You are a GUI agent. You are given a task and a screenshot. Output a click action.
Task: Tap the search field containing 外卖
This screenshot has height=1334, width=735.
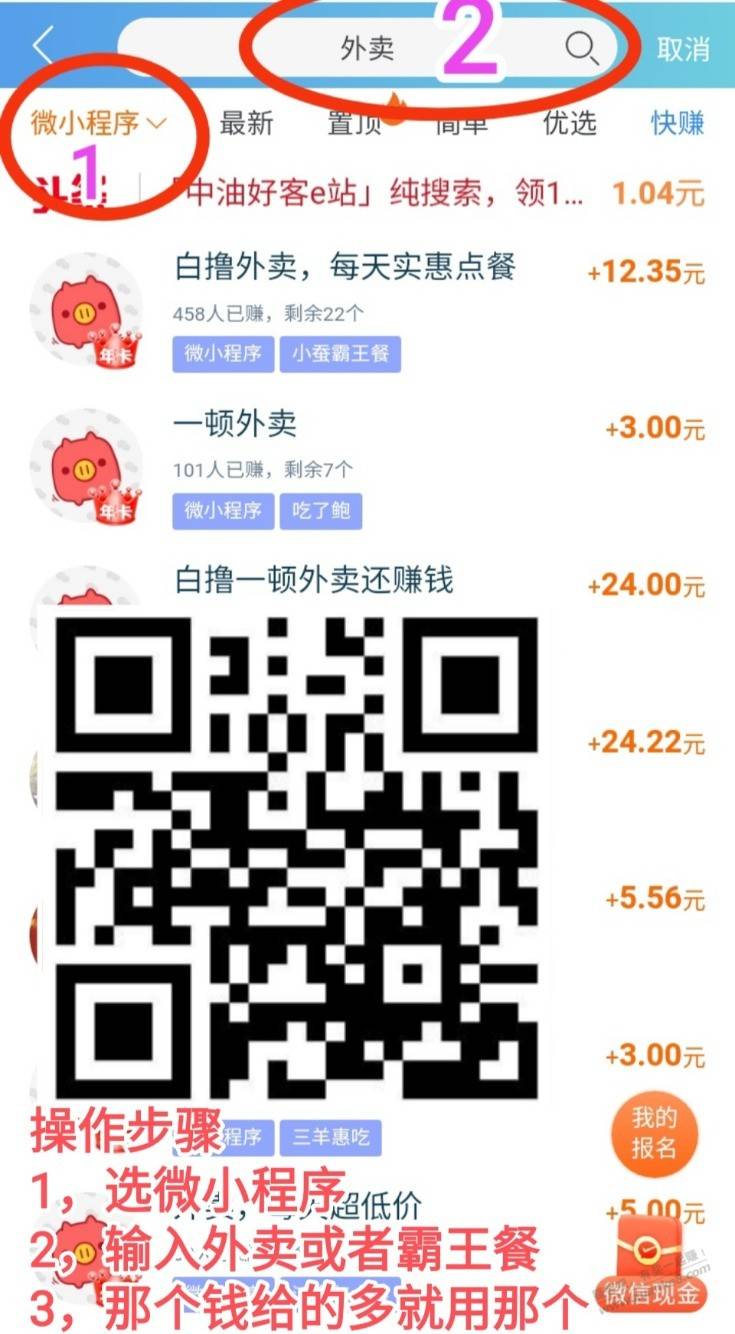pos(367,49)
